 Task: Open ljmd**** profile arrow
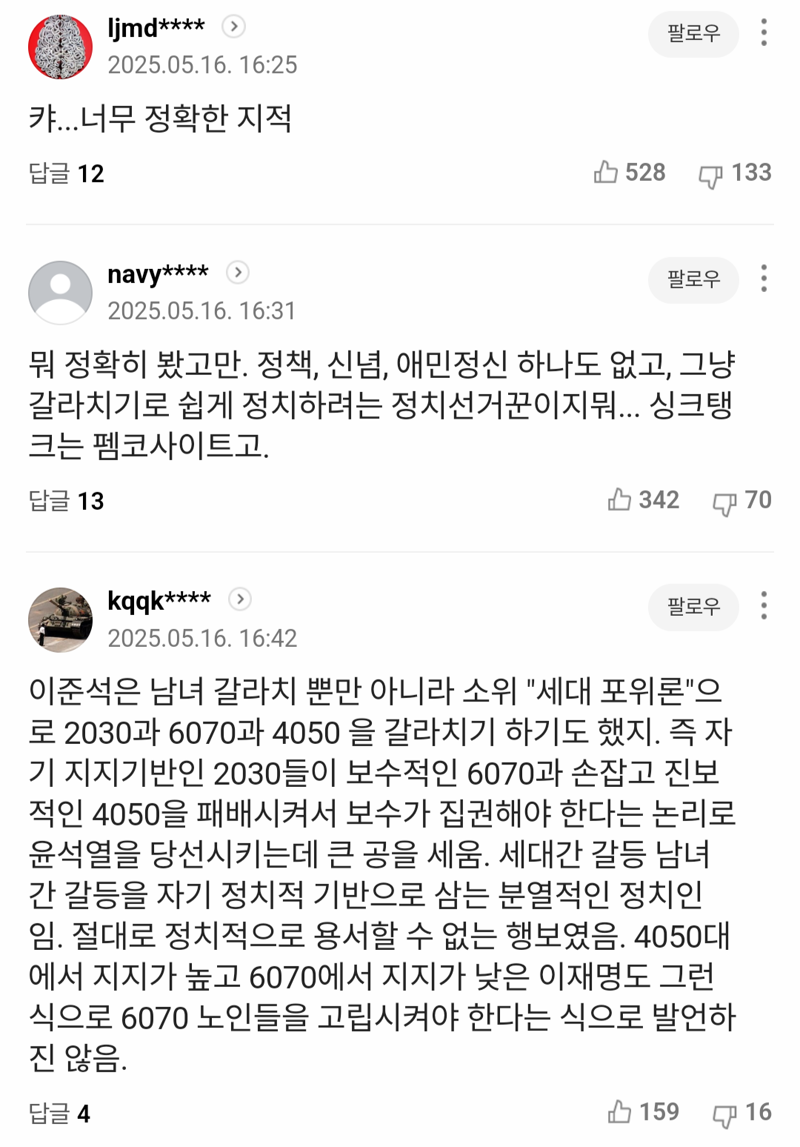(x=232, y=27)
